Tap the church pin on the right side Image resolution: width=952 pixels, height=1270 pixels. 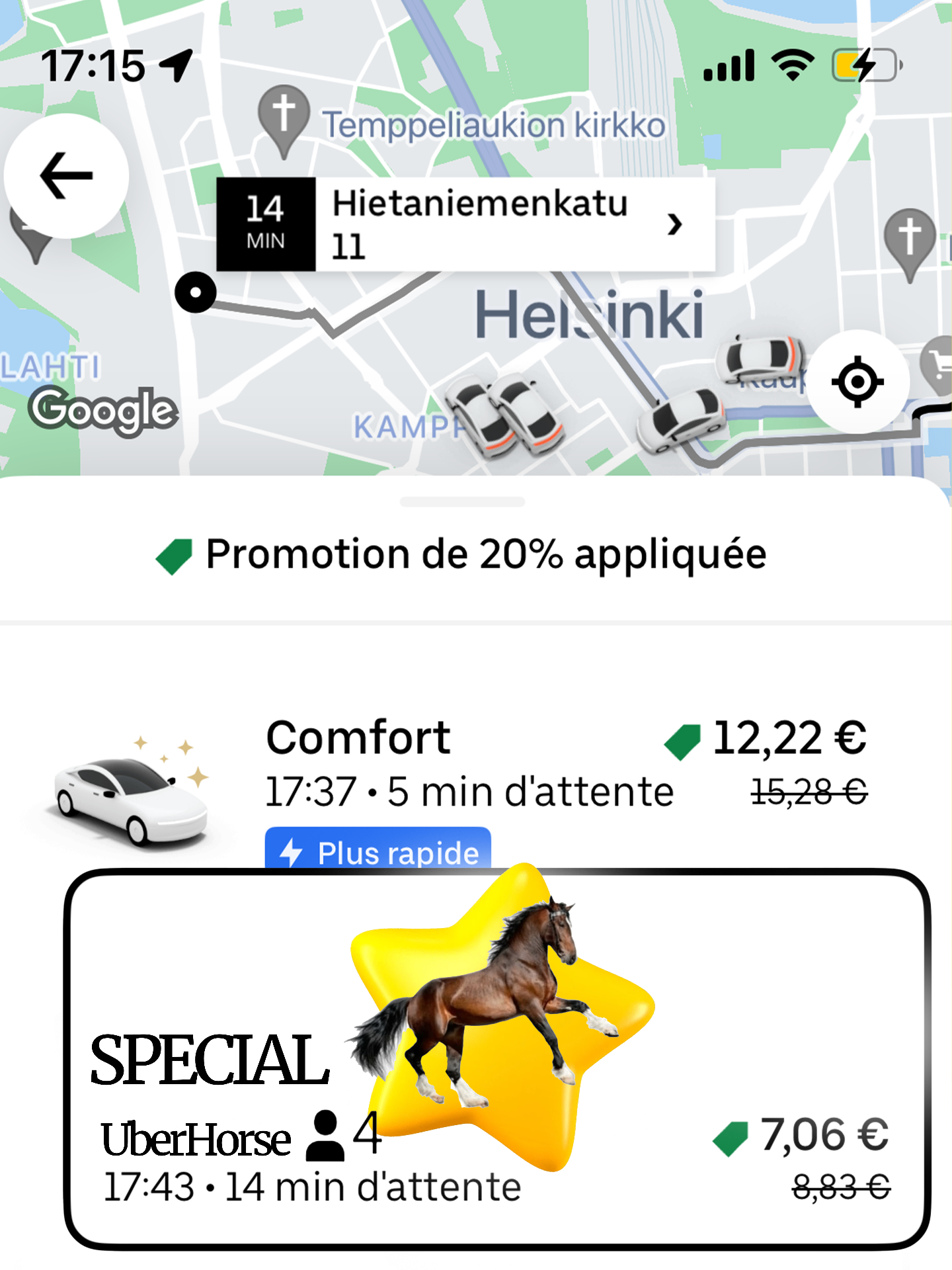coord(910,235)
